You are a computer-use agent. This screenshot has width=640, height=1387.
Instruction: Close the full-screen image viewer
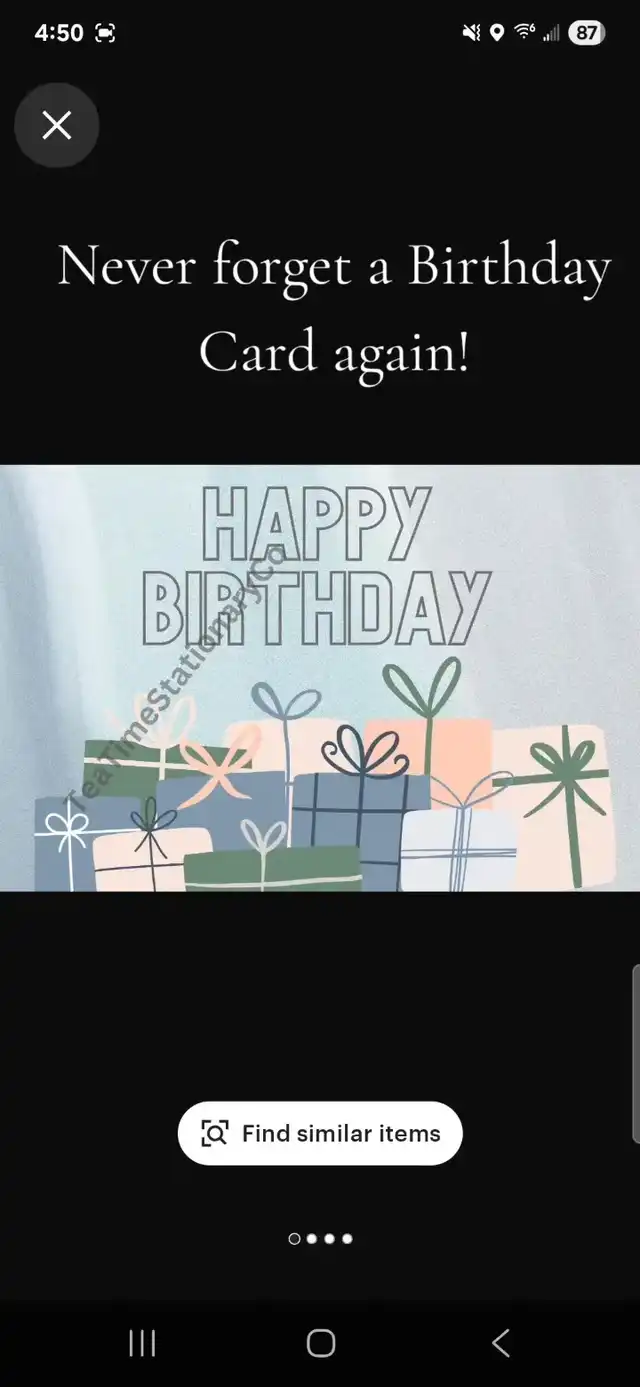(57, 125)
